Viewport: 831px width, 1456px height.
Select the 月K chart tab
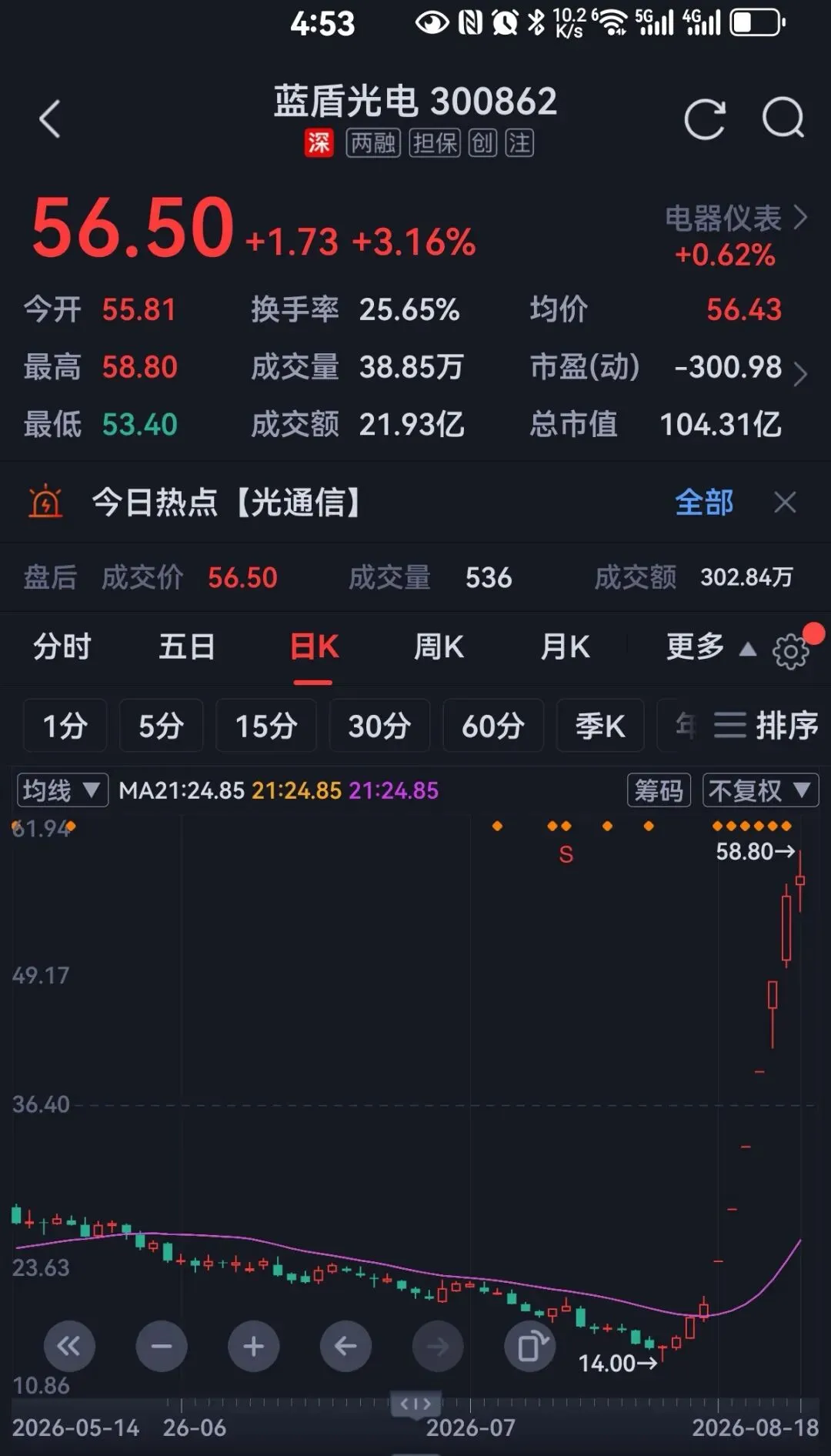pyautogui.click(x=565, y=646)
